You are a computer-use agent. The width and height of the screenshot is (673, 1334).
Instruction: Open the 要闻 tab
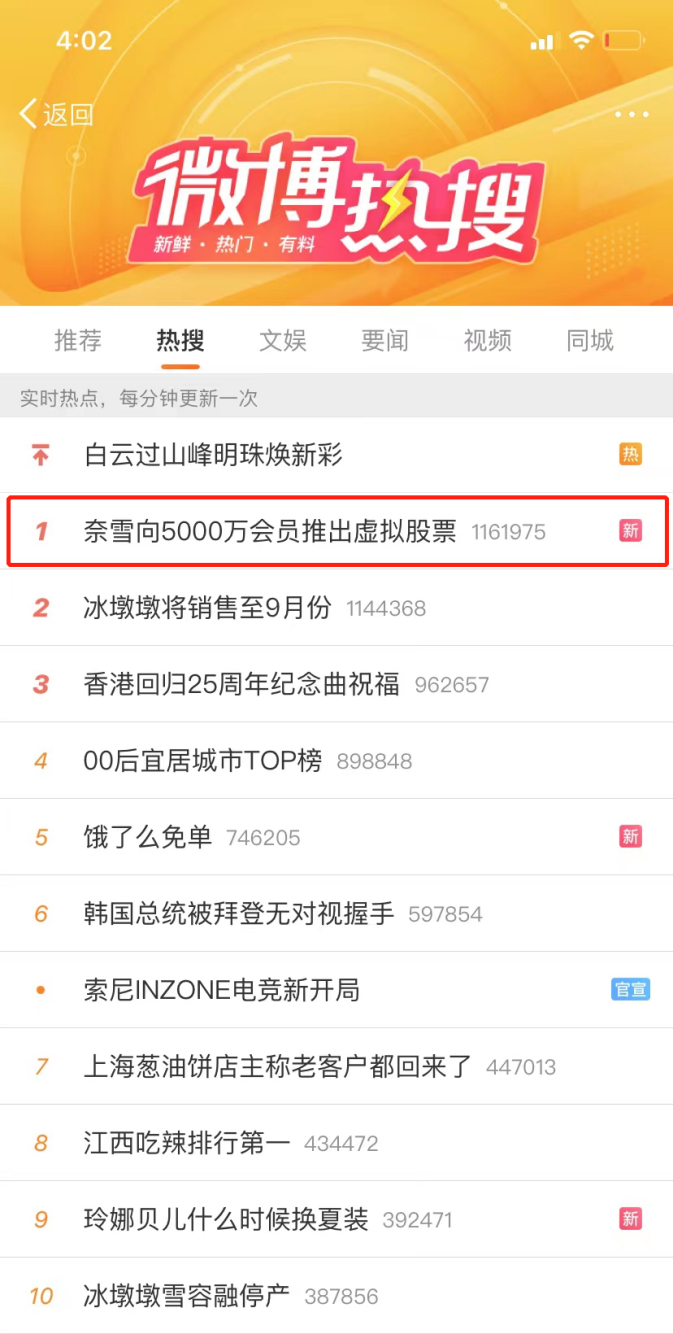coord(385,341)
